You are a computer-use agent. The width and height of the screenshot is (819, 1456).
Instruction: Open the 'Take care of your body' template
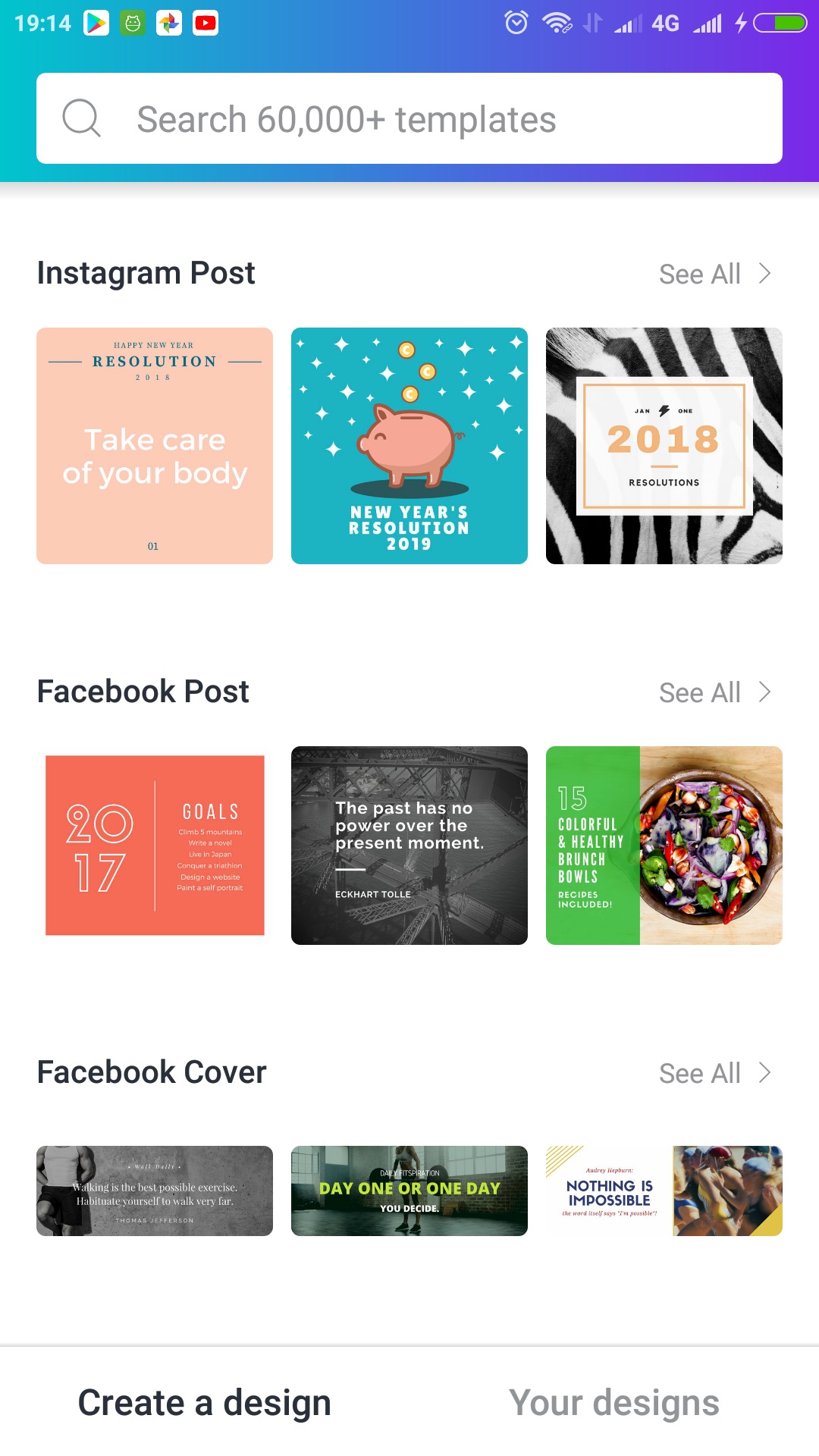pyautogui.click(x=155, y=446)
